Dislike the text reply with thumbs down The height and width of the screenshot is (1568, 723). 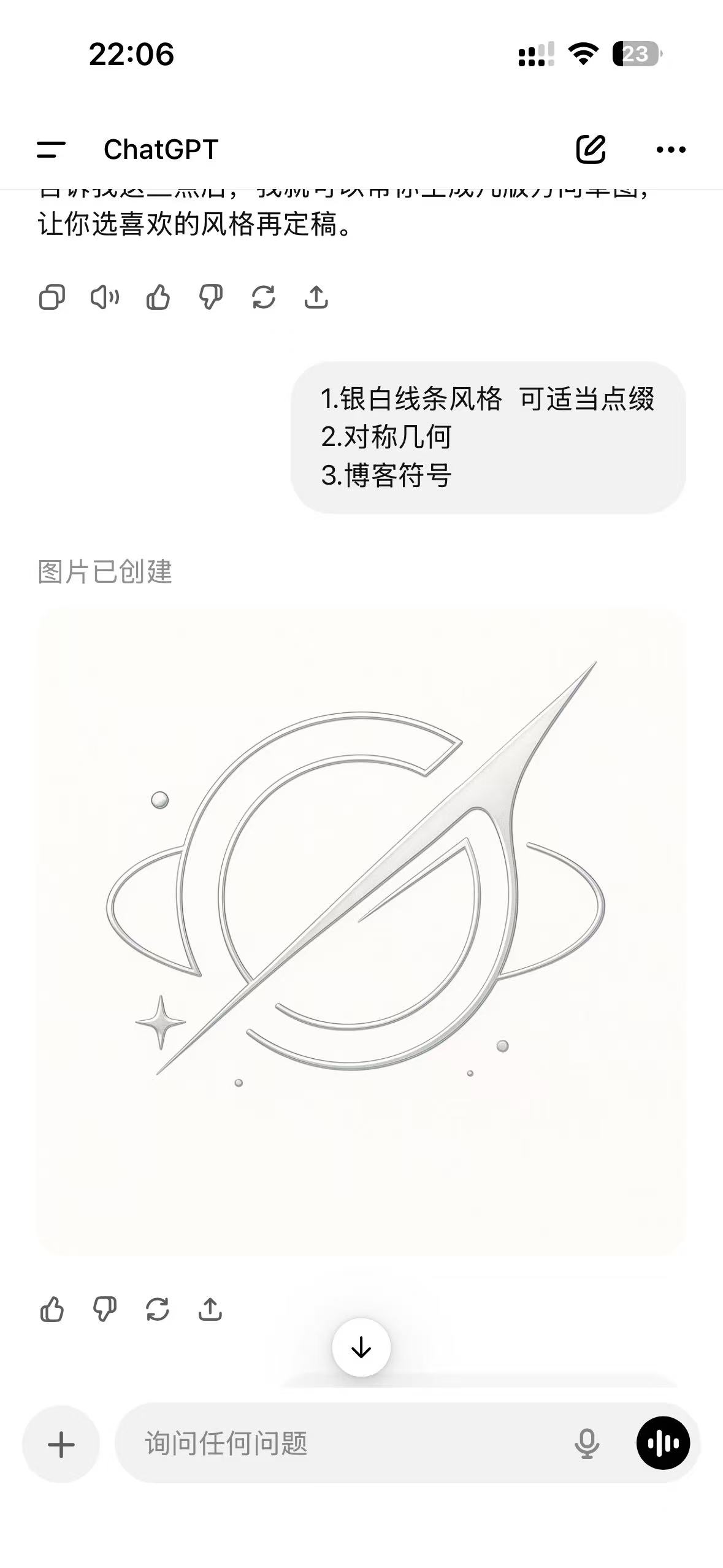pos(211,298)
